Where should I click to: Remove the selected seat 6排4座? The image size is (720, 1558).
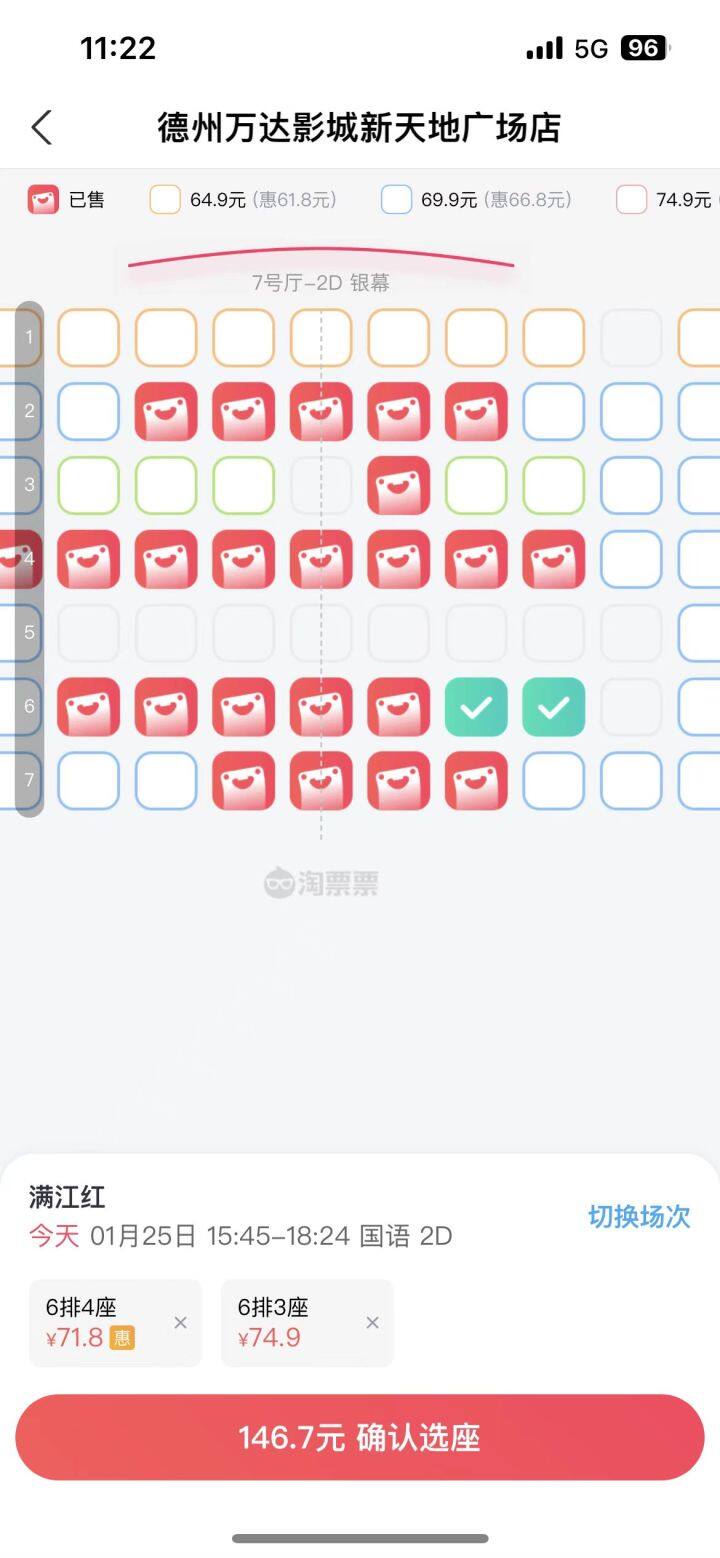coord(180,1322)
